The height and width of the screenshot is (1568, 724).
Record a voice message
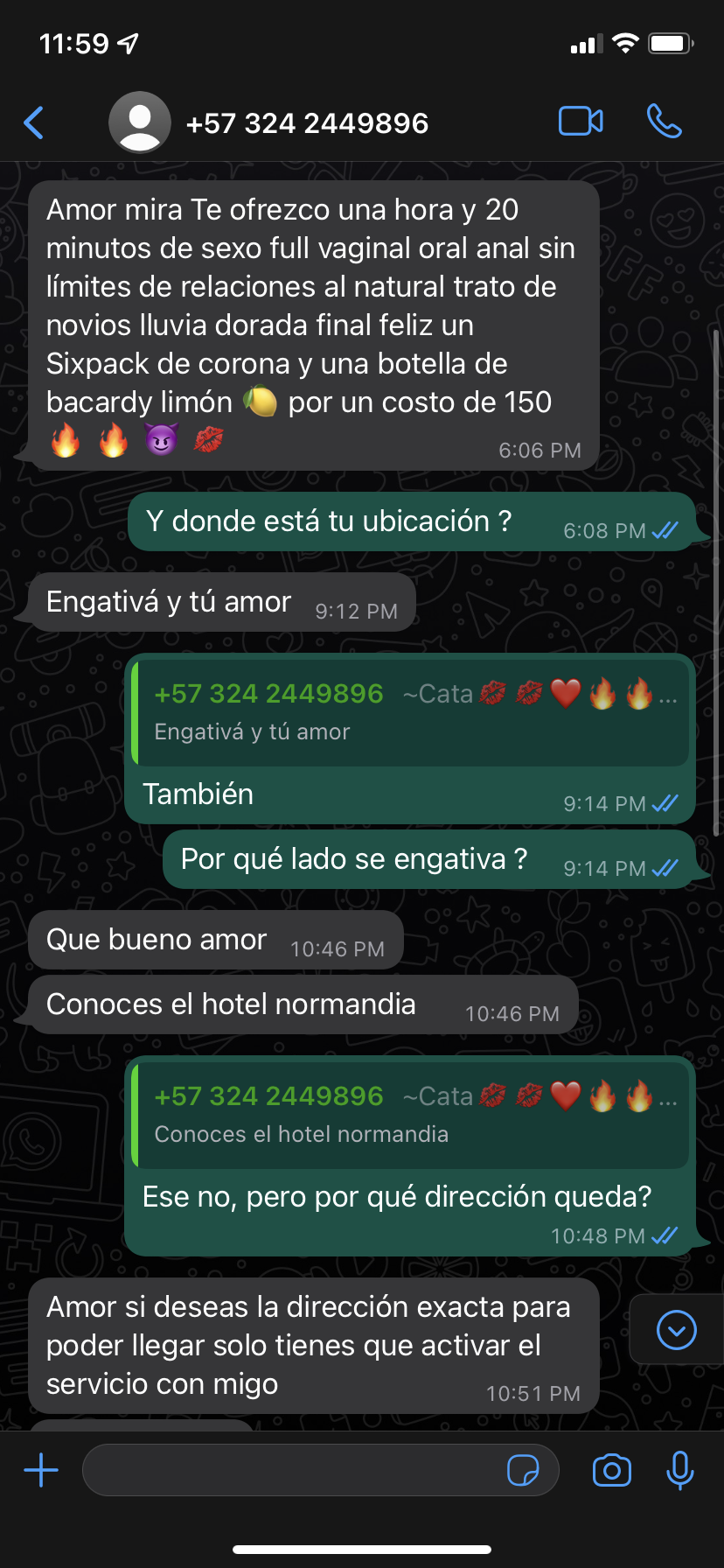(x=679, y=1470)
